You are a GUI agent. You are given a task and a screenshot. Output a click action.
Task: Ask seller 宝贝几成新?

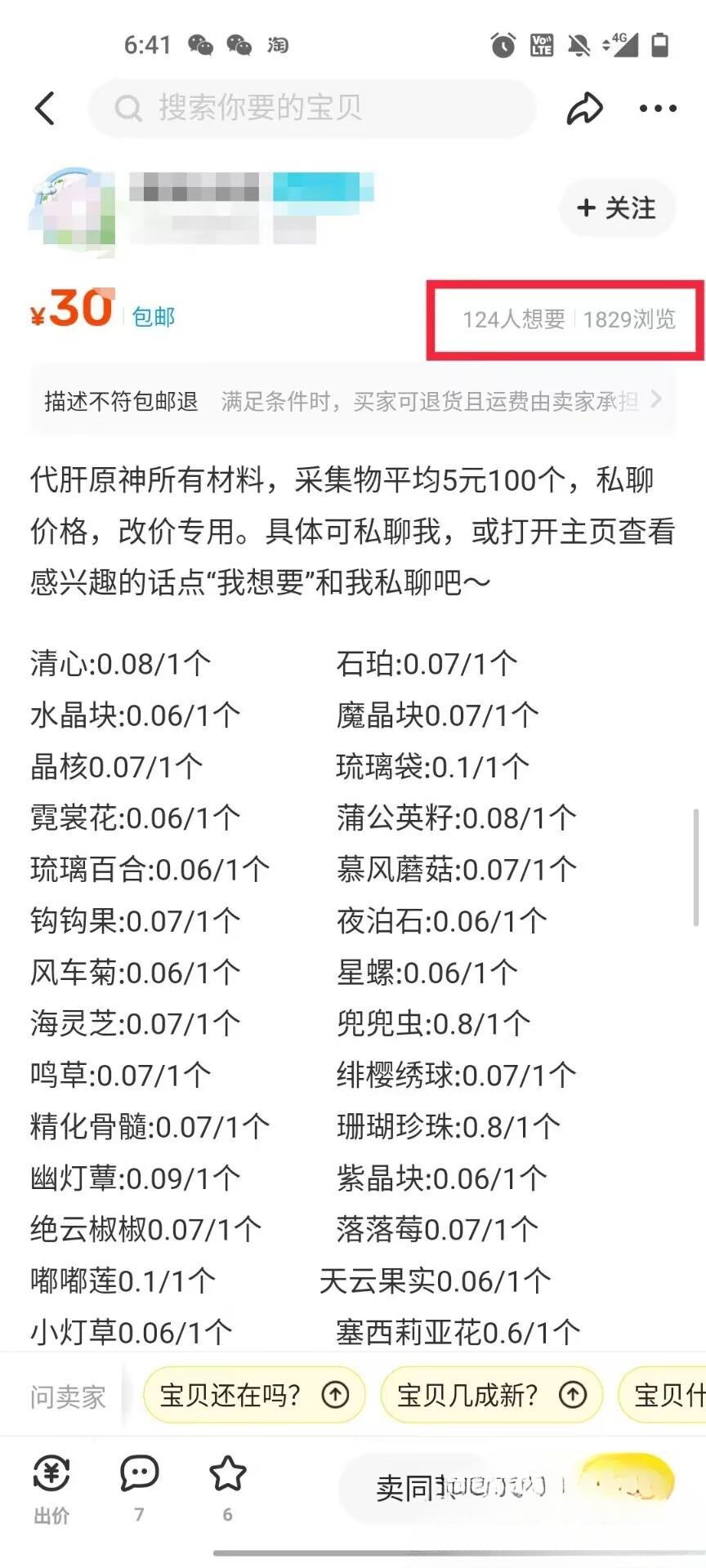click(492, 1395)
